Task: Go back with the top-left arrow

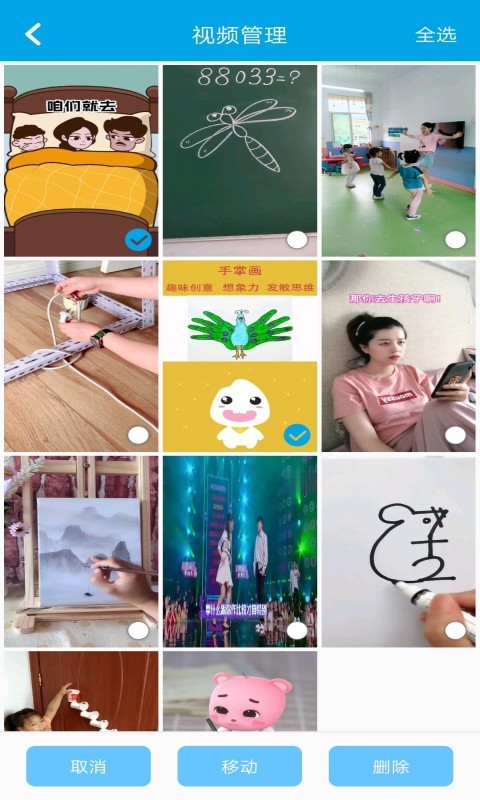Action: [x=33, y=35]
